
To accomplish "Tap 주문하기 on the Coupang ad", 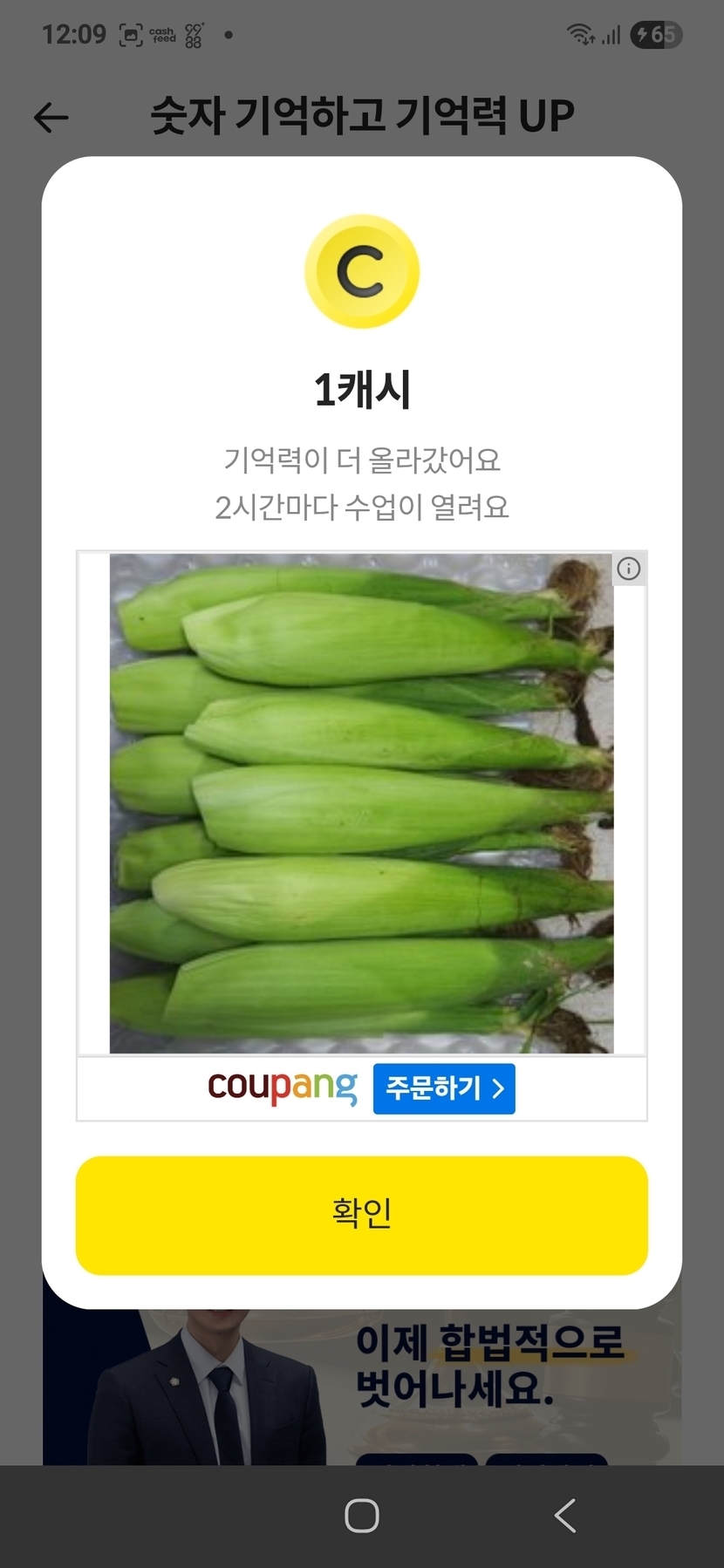I will coord(444,1088).
